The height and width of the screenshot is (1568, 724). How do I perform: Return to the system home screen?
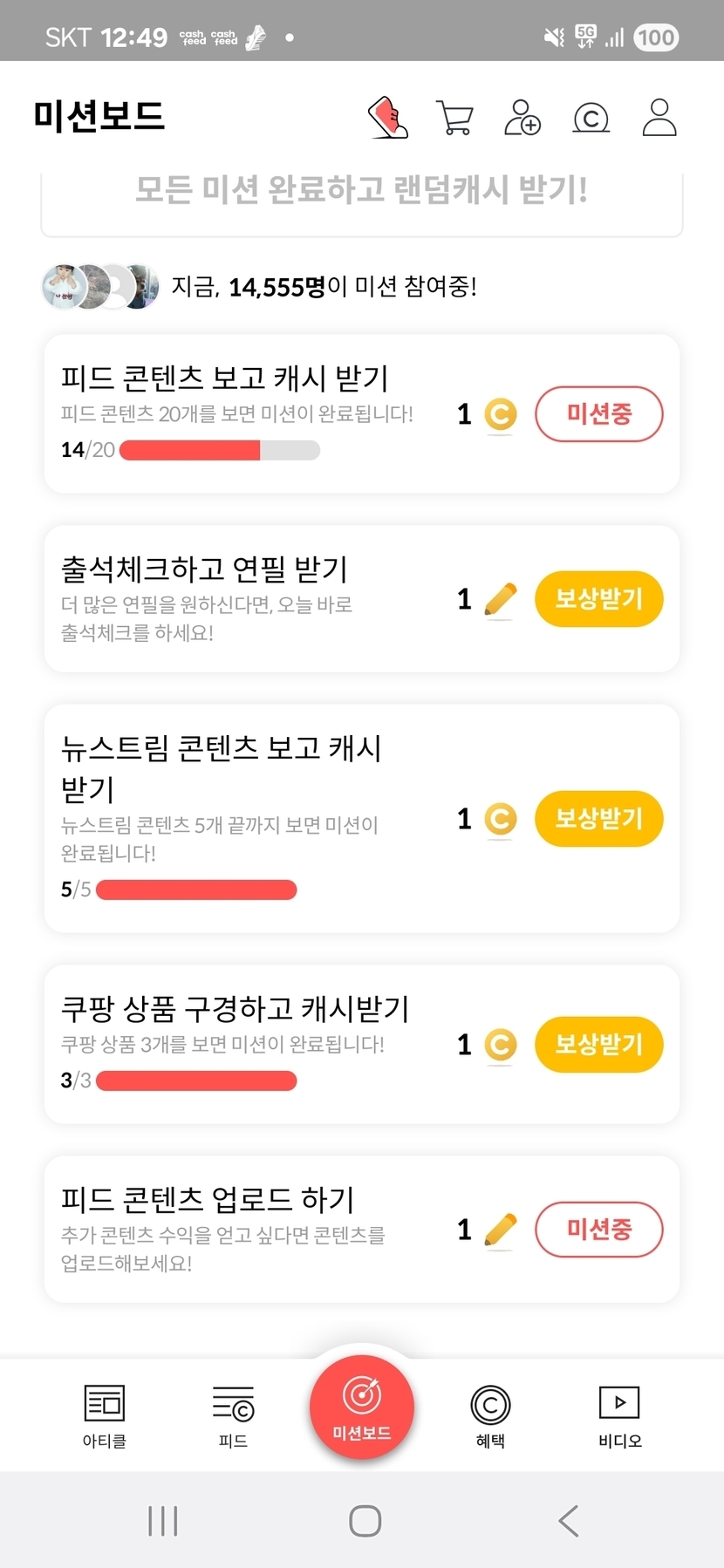tap(365, 1521)
